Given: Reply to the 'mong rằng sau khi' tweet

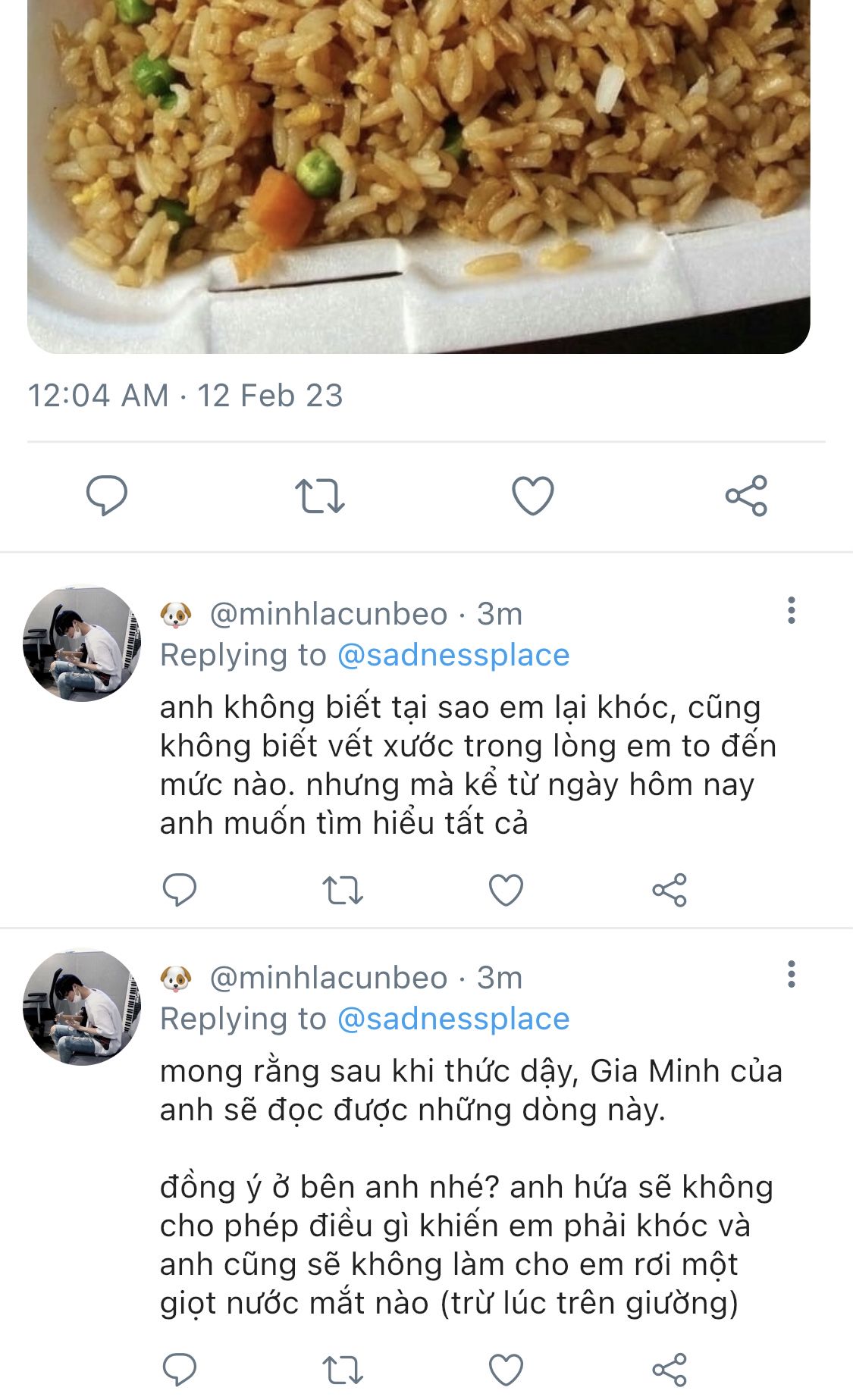Looking at the screenshot, I should pos(180,1369).
